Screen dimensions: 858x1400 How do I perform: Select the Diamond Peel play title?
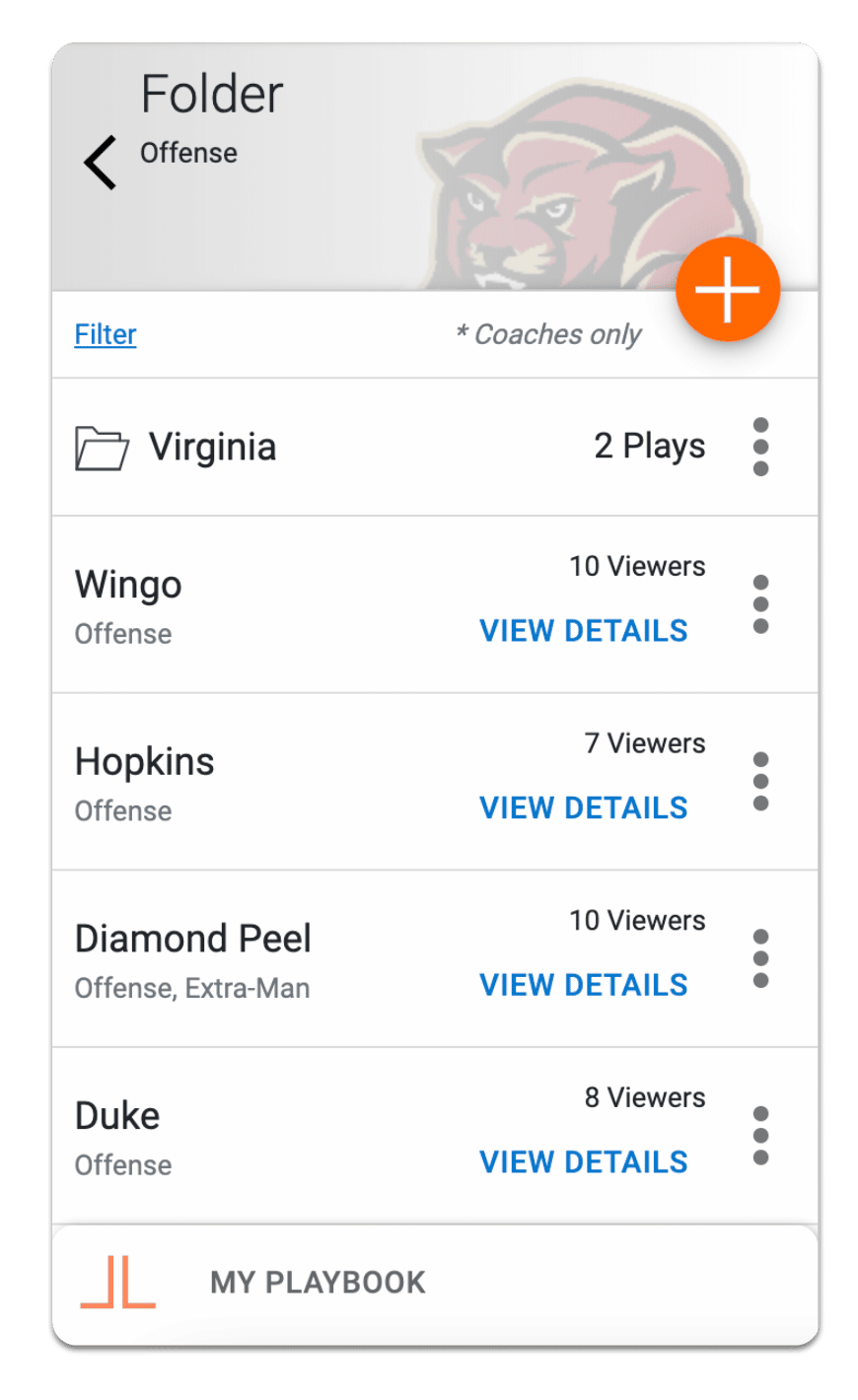[192, 938]
